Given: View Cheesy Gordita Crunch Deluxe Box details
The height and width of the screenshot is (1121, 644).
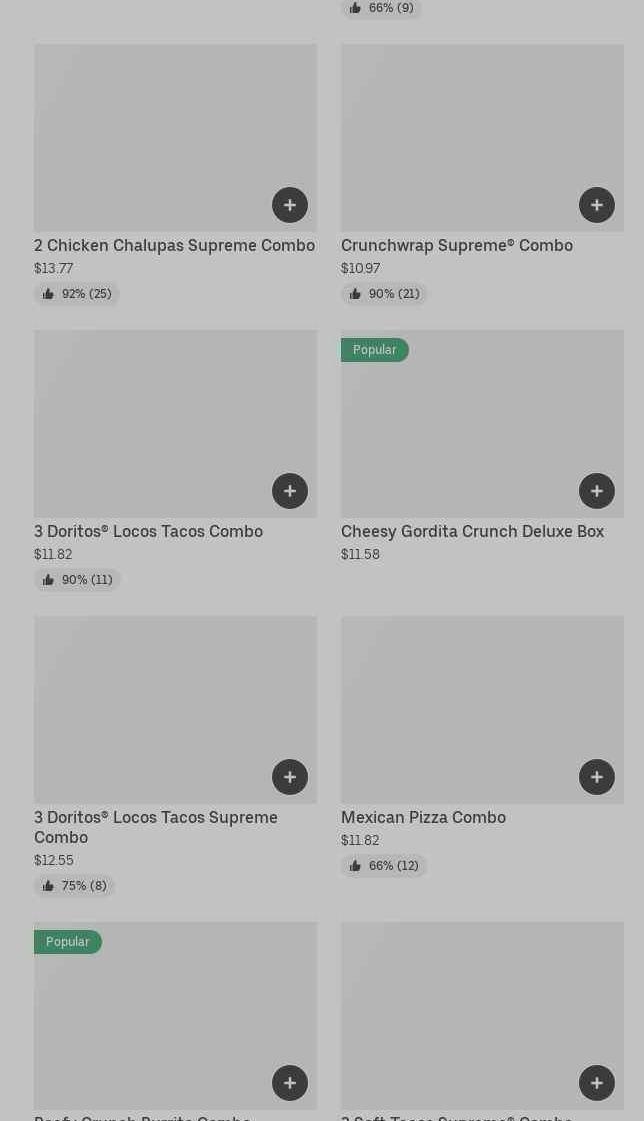Looking at the screenshot, I should coord(472,532).
